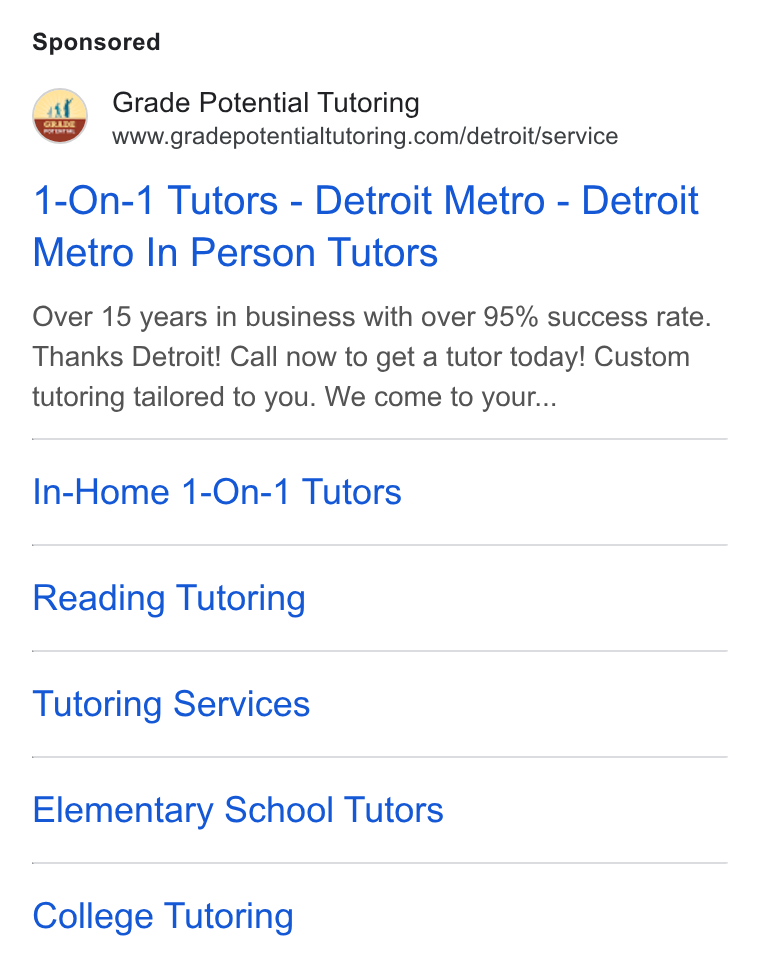The height and width of the screenshot is (968, 760).
Task: Open the In-Home 1-On-1 Tutors sitelink
Action: pyautogui.click(x=217, y=492)
